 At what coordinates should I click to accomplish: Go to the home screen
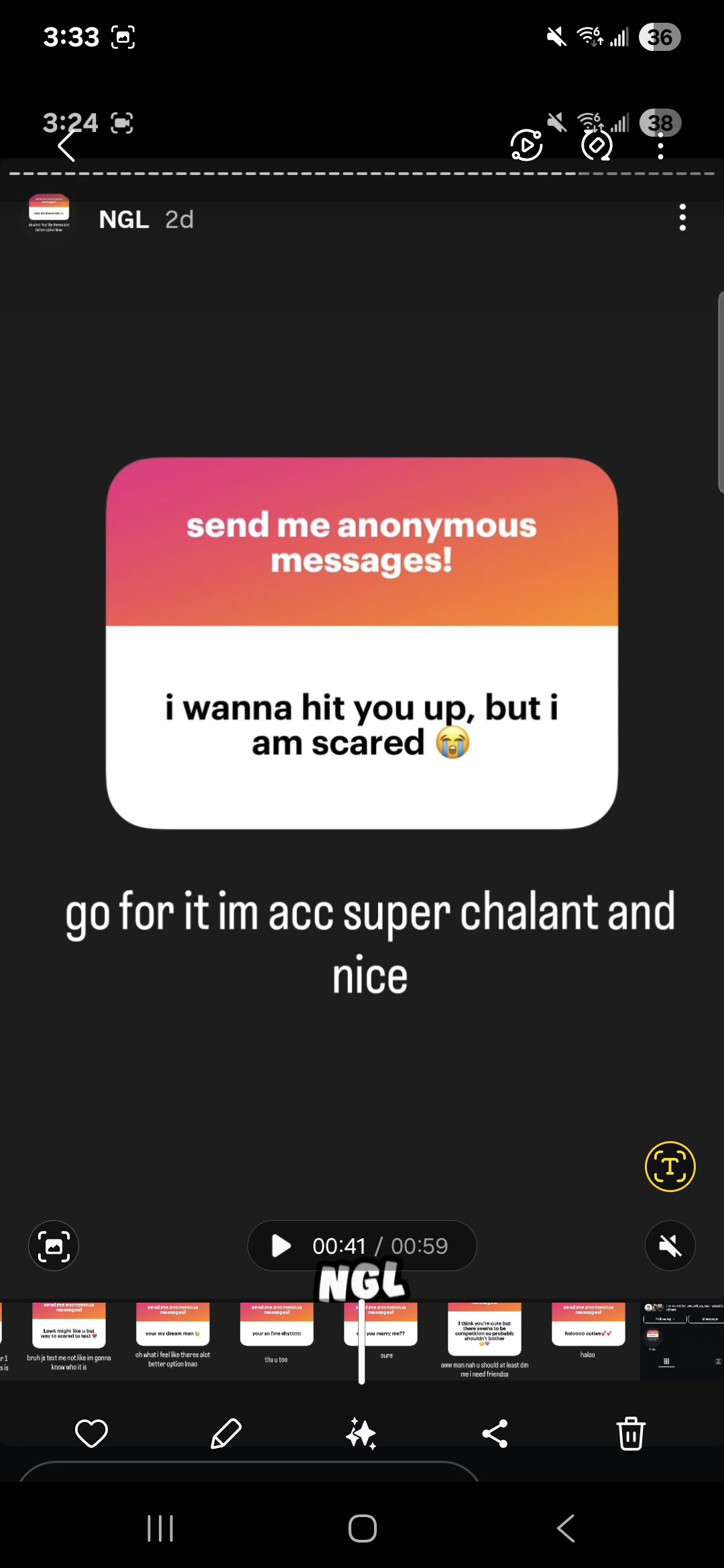pos(363,1528)
